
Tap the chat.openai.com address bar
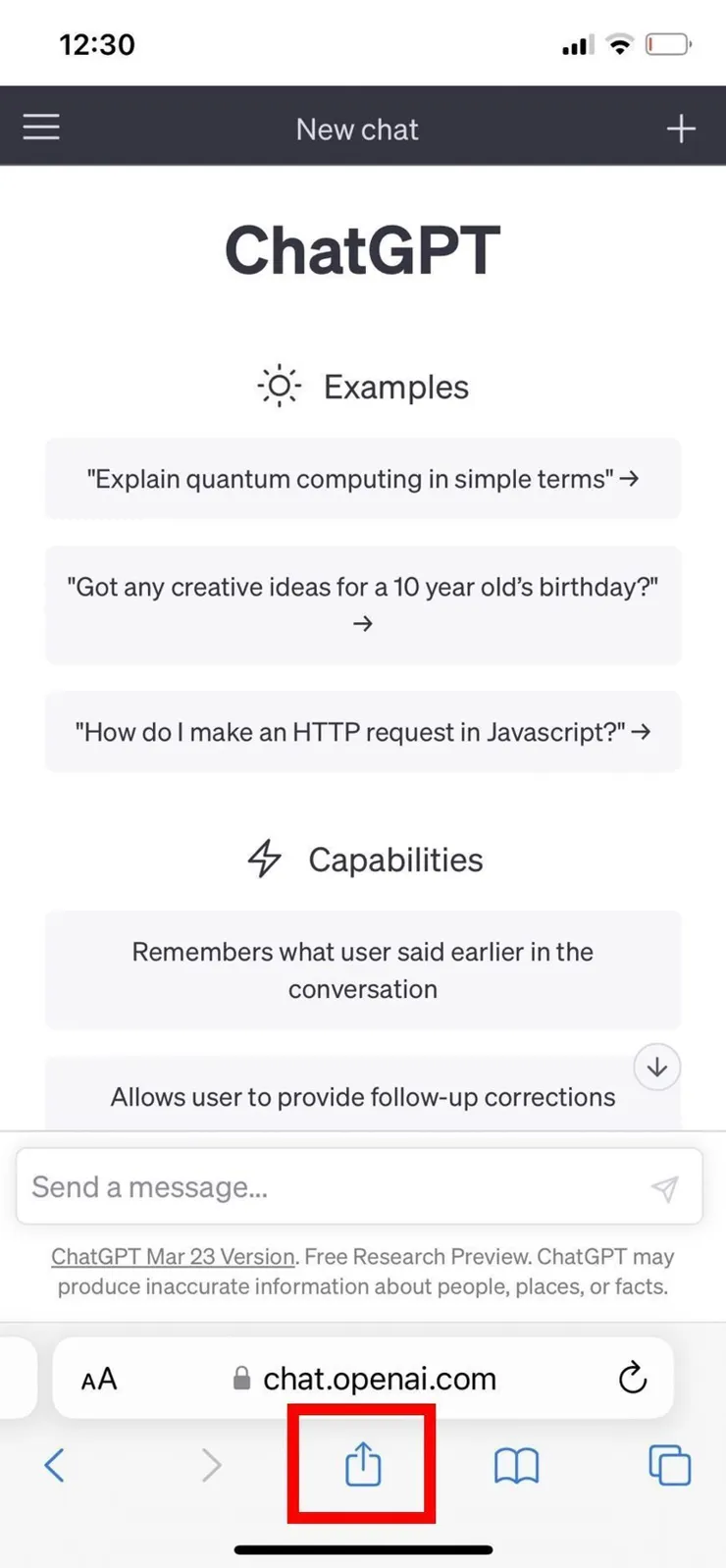(378, 1379)
